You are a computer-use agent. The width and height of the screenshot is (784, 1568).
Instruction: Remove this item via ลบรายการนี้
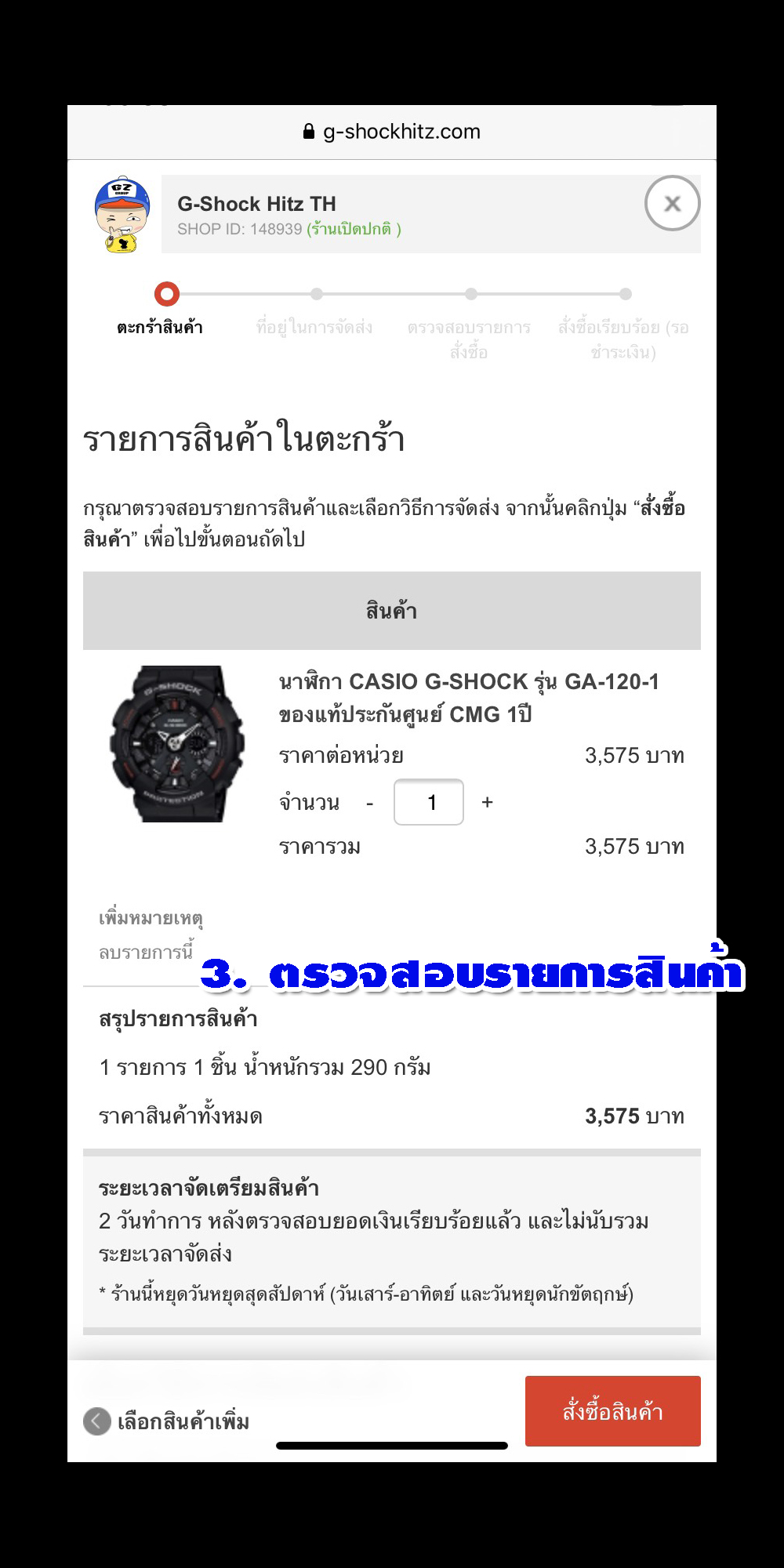[145, 953]
